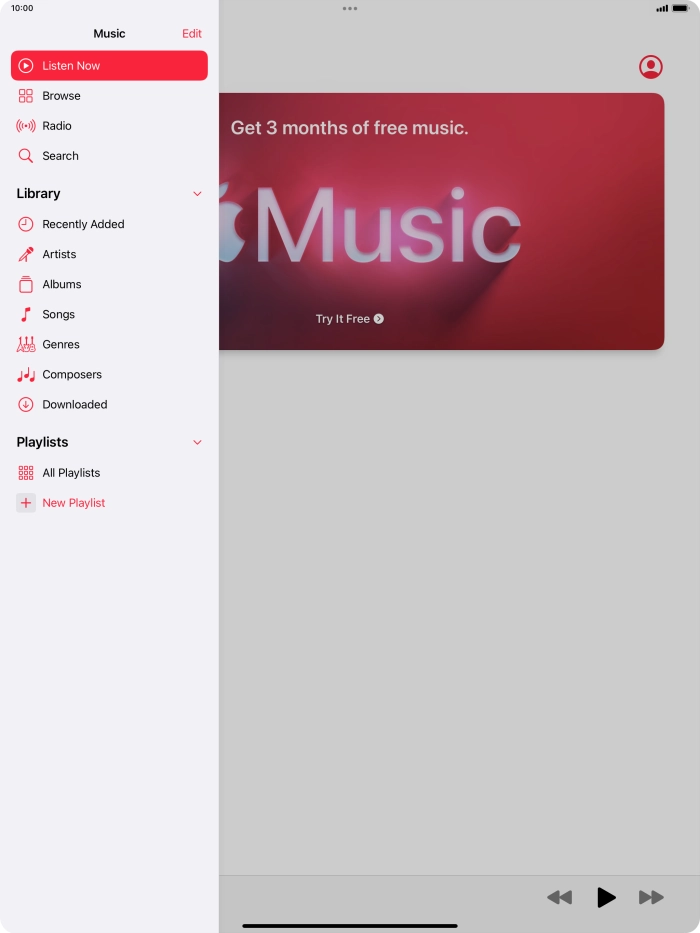Screen dimensions: 700x933
Task: View all Songs
Action: pos(58,314)
